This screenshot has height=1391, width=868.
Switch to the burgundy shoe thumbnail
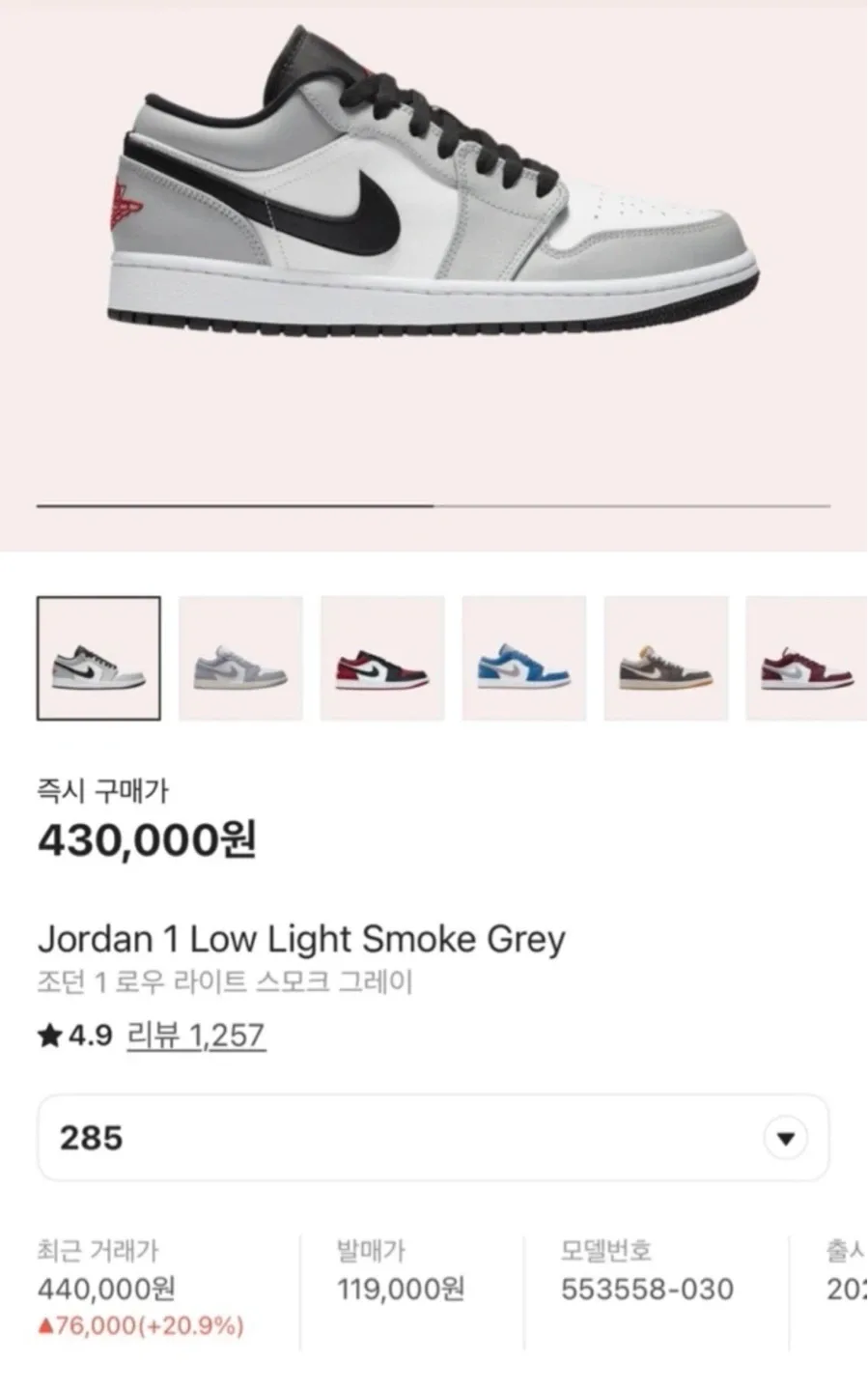click(x=806, y=659)
